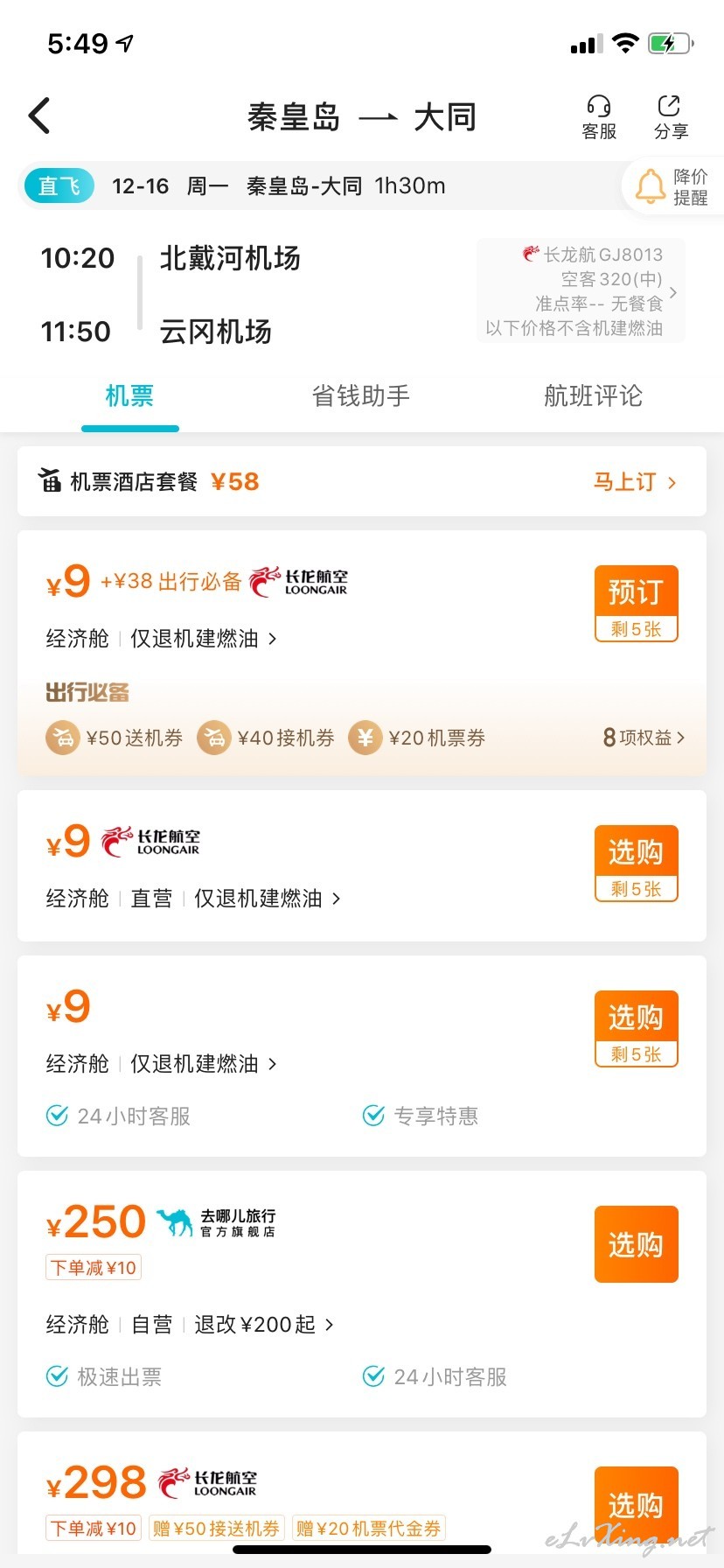Select the 机票 tab

[x=129, y=395]
